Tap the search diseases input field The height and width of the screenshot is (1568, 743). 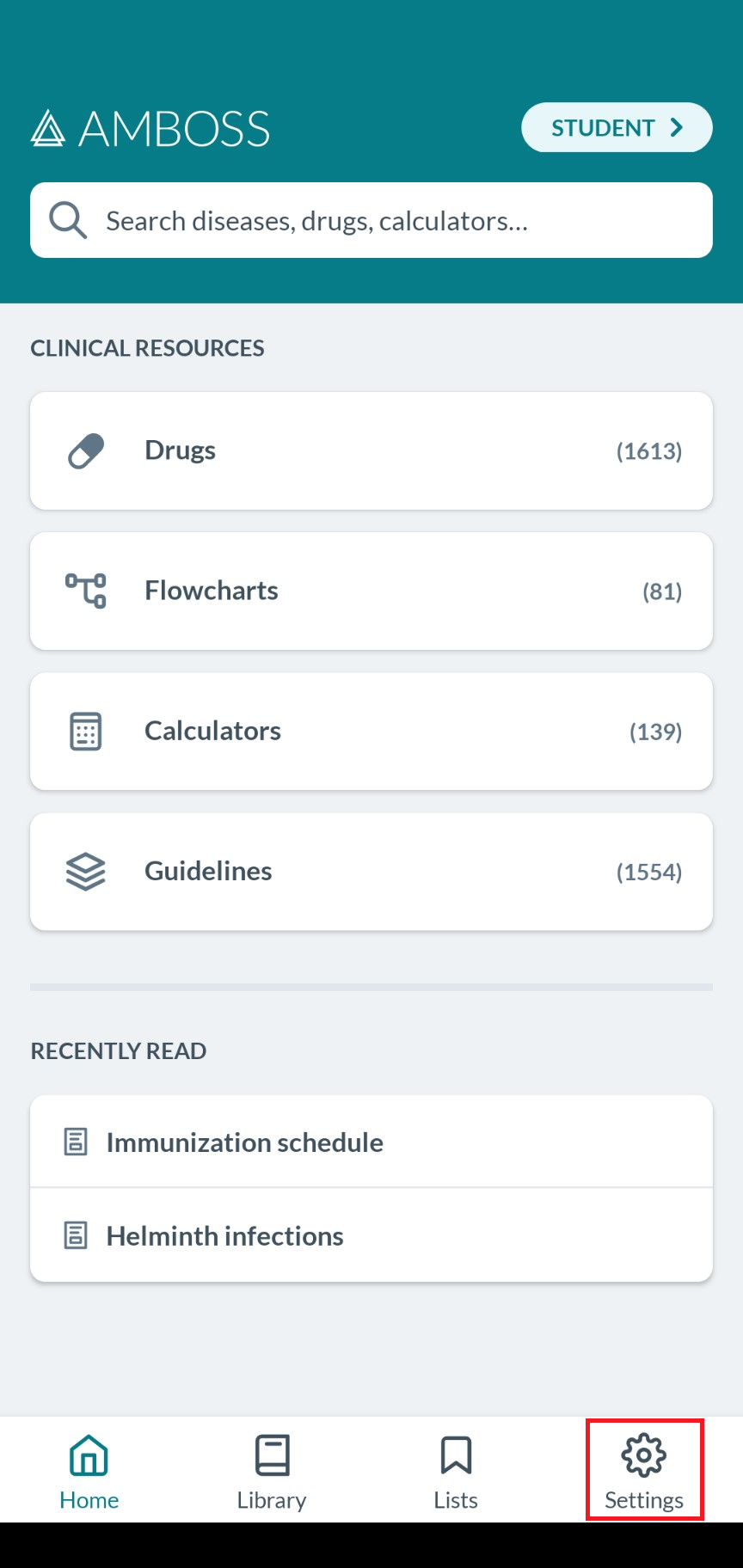pos(371,220)
